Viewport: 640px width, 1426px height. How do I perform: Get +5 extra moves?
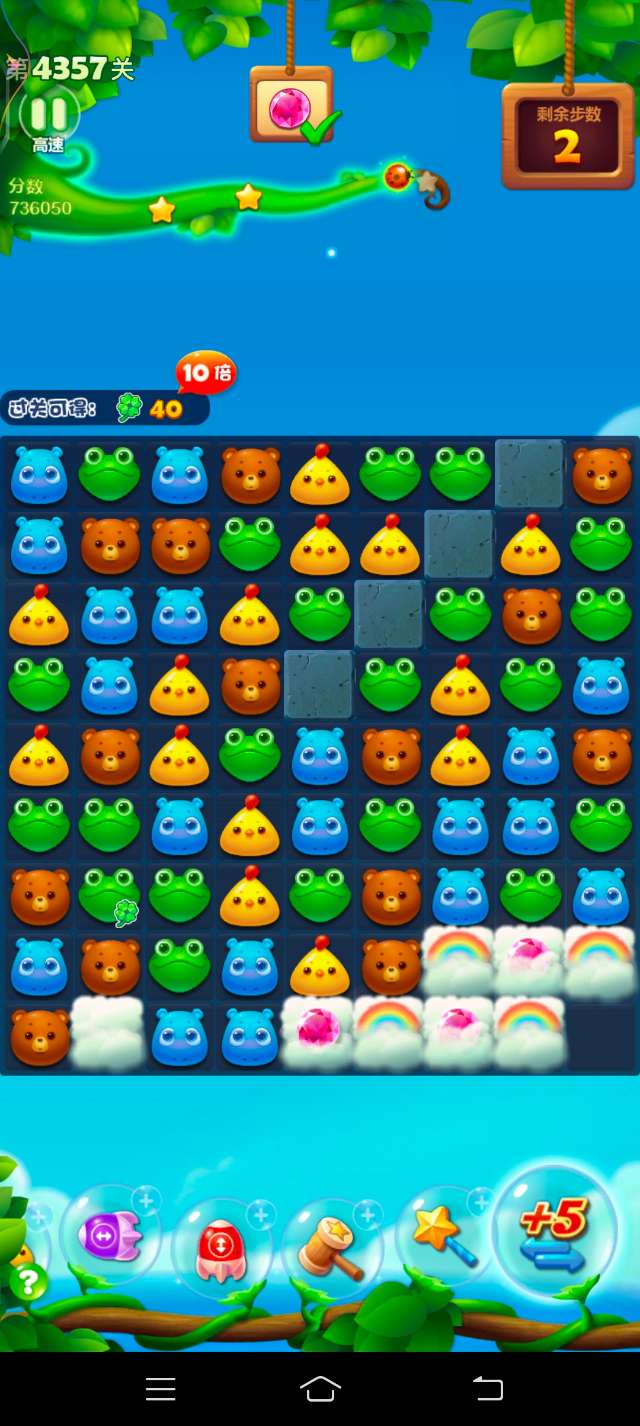point(554,1232)
